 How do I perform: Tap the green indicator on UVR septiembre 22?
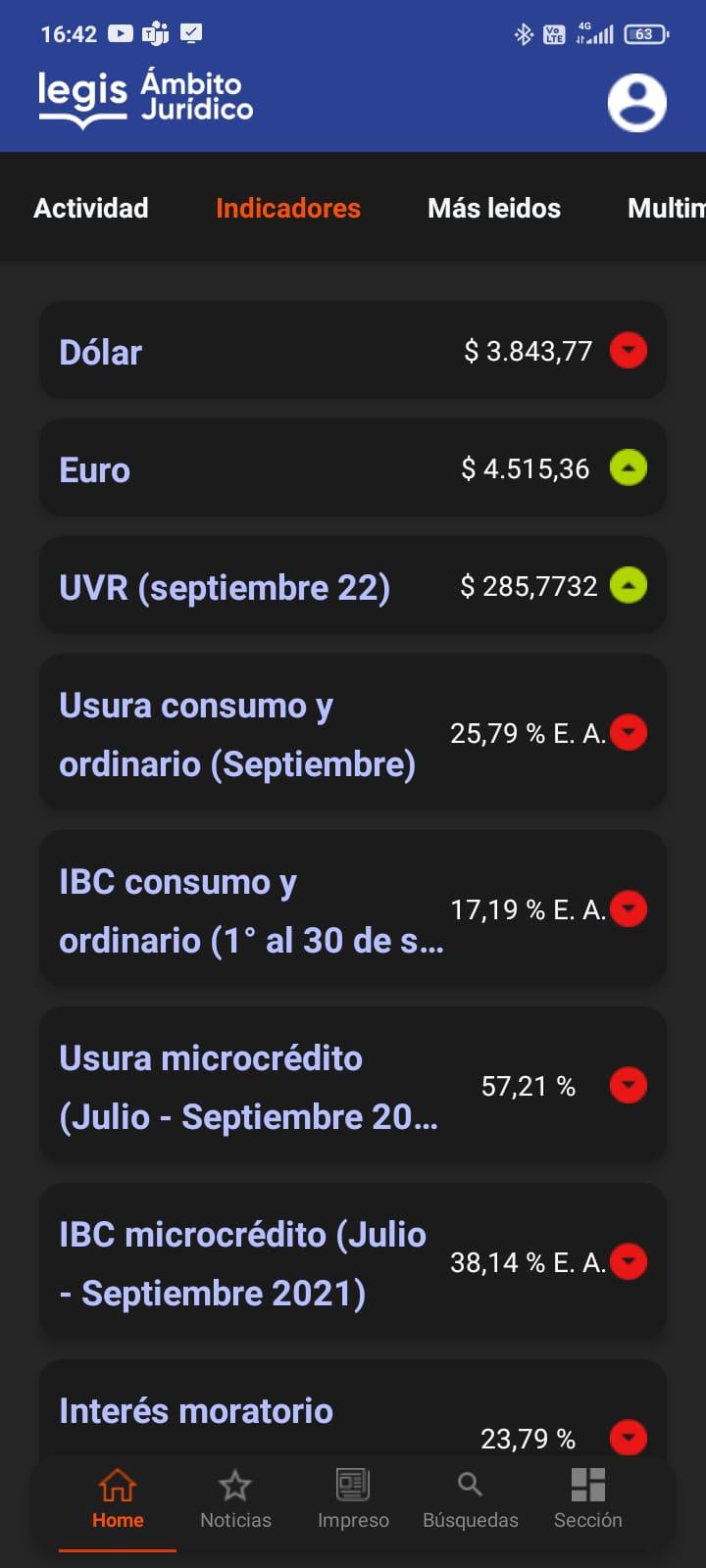(629, 585)
